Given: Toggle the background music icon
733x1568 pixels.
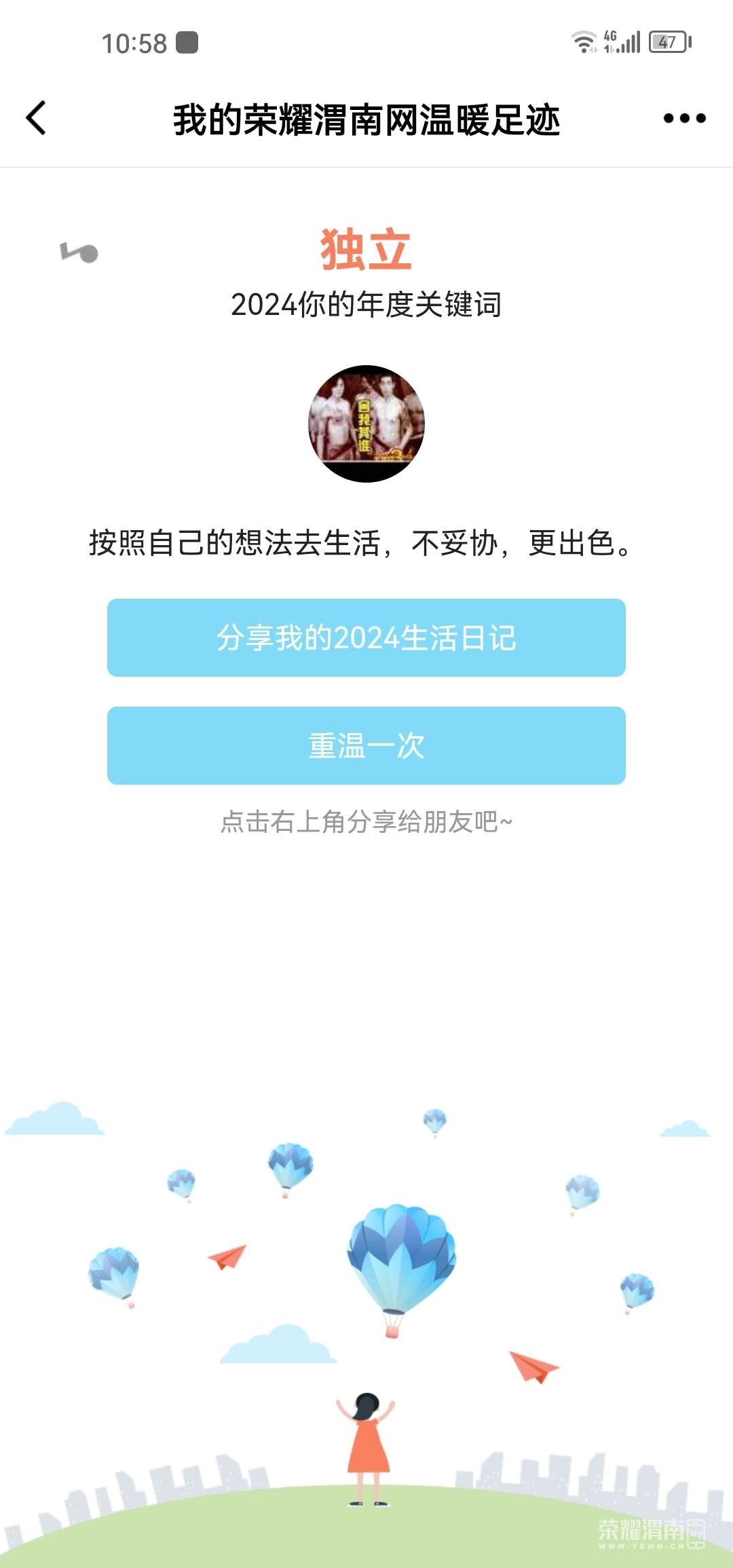Looking at the screenshot, I should pos(79,252).
